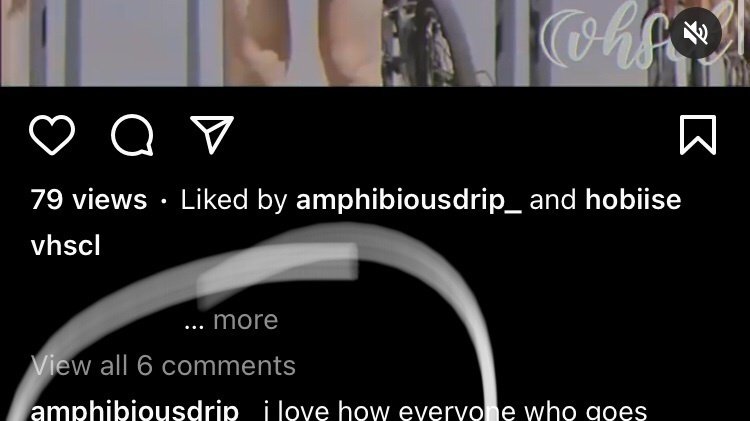Open the comment icon under the video
The width and height of the screenshot is (750, 421).
coord(132,135)
